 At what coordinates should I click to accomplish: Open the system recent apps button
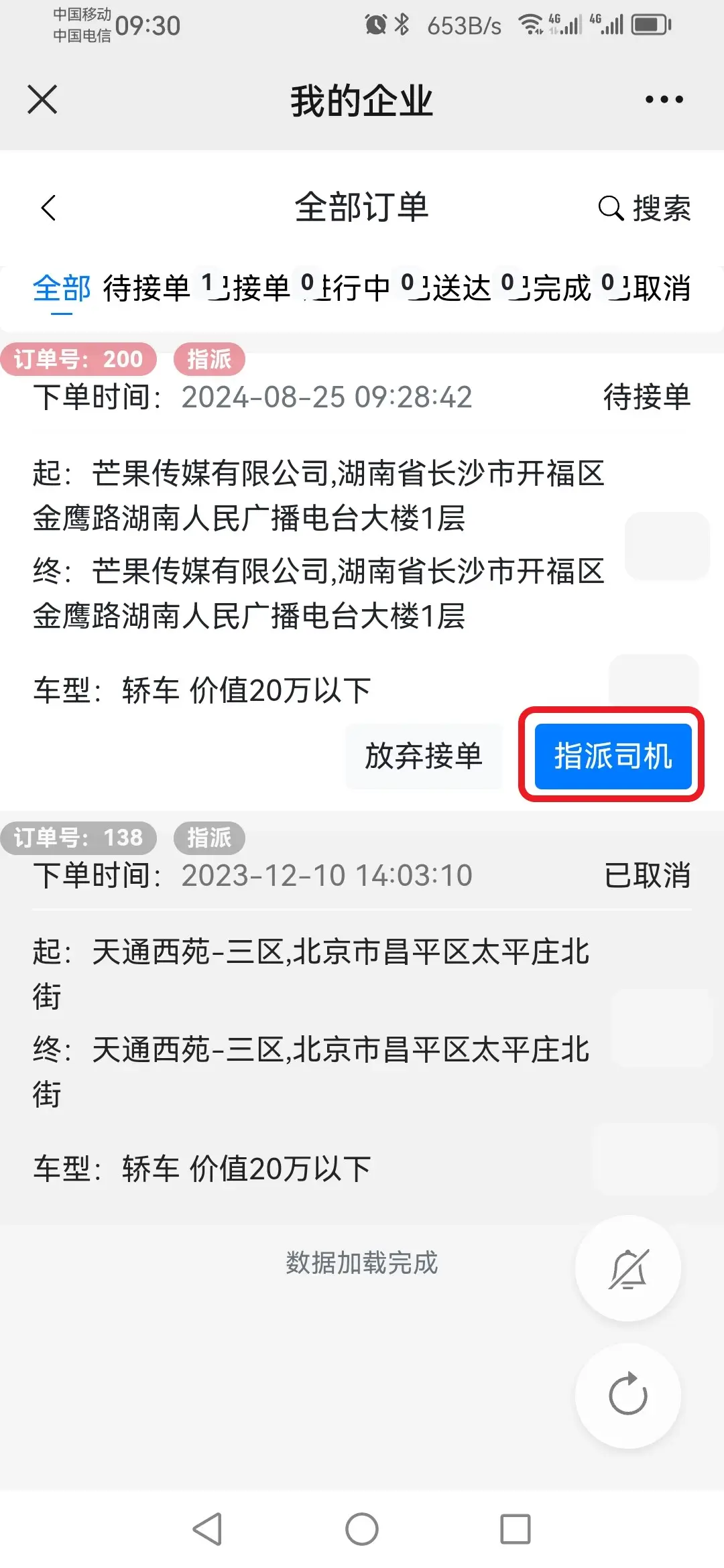516,1529
